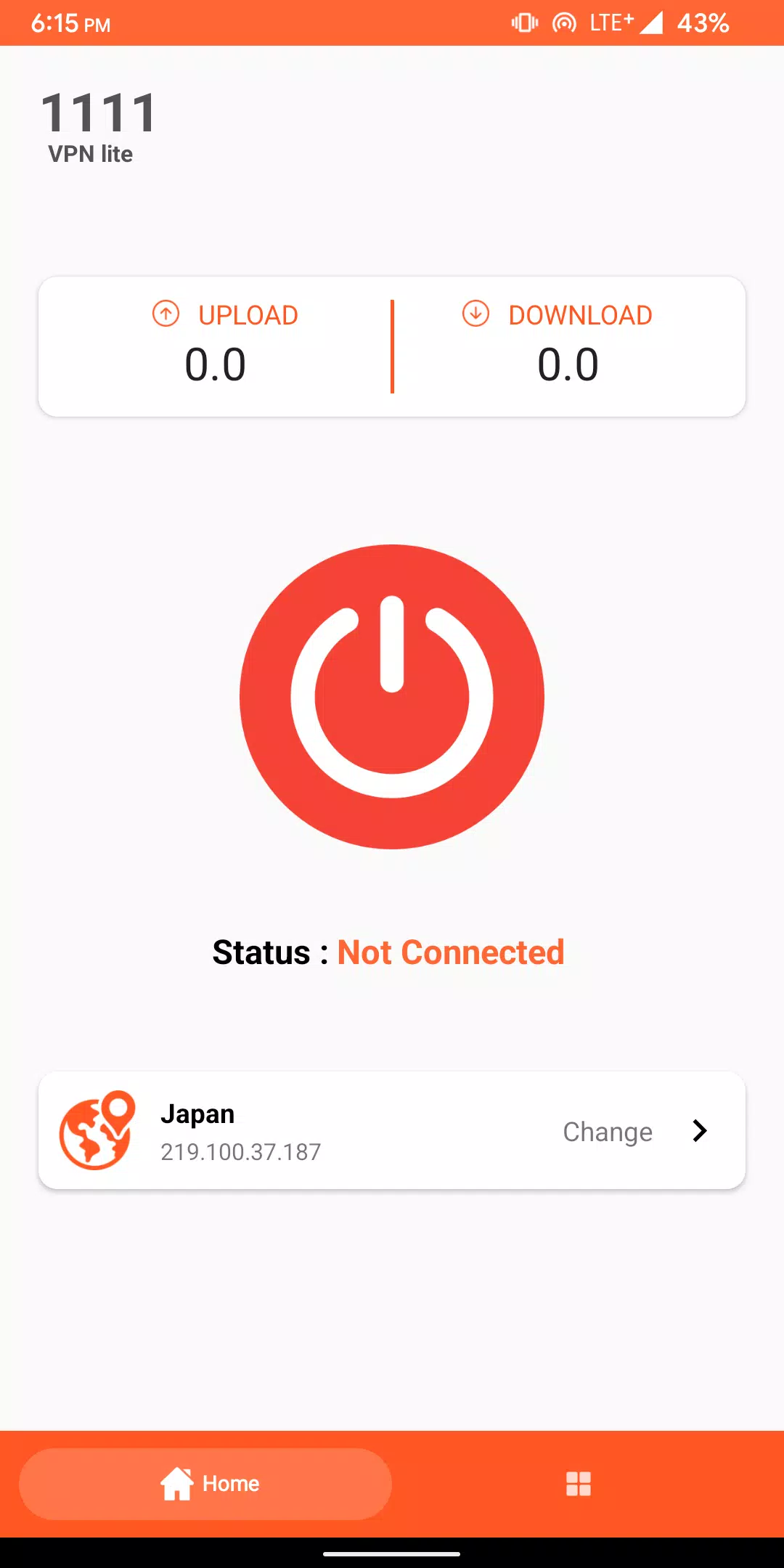Image resolution: width=784 pixels, height=1568 pixels.
Task: Tap the Home house icon
Action: 176,1483
